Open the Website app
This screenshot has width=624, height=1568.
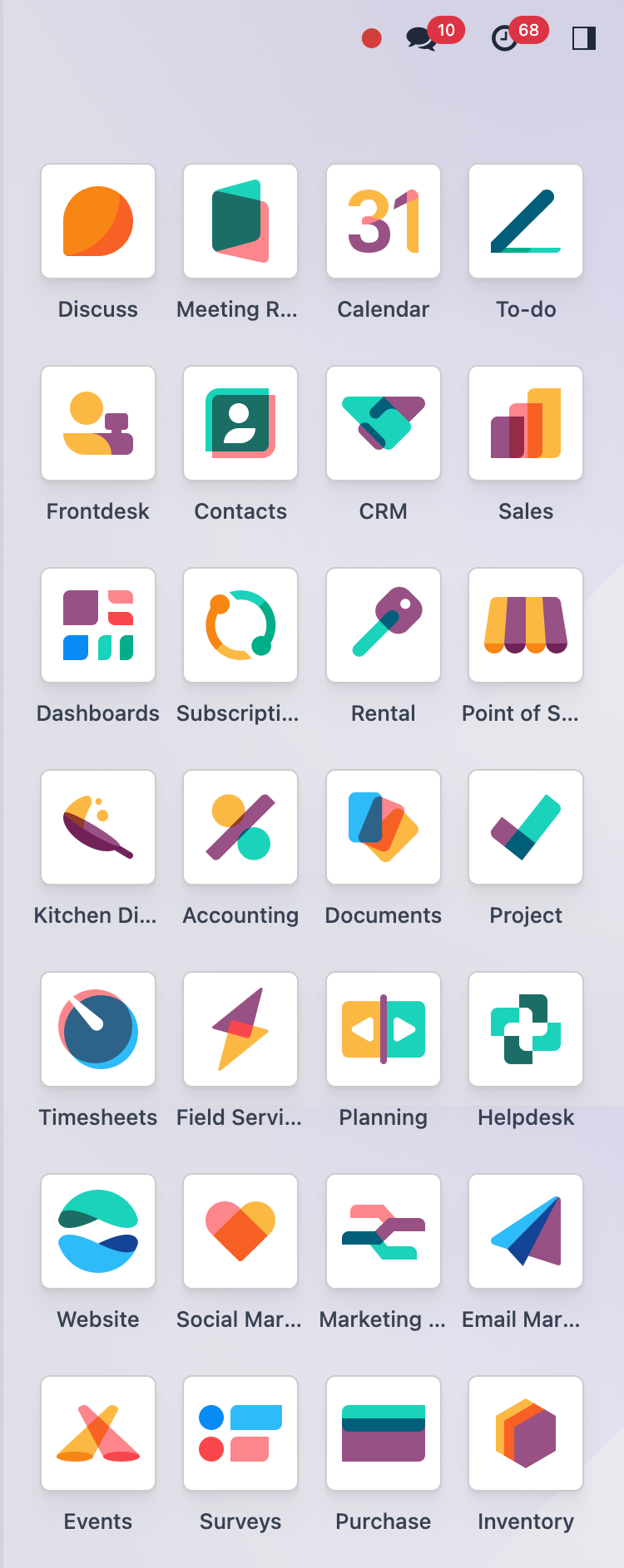click(98, 1231)
